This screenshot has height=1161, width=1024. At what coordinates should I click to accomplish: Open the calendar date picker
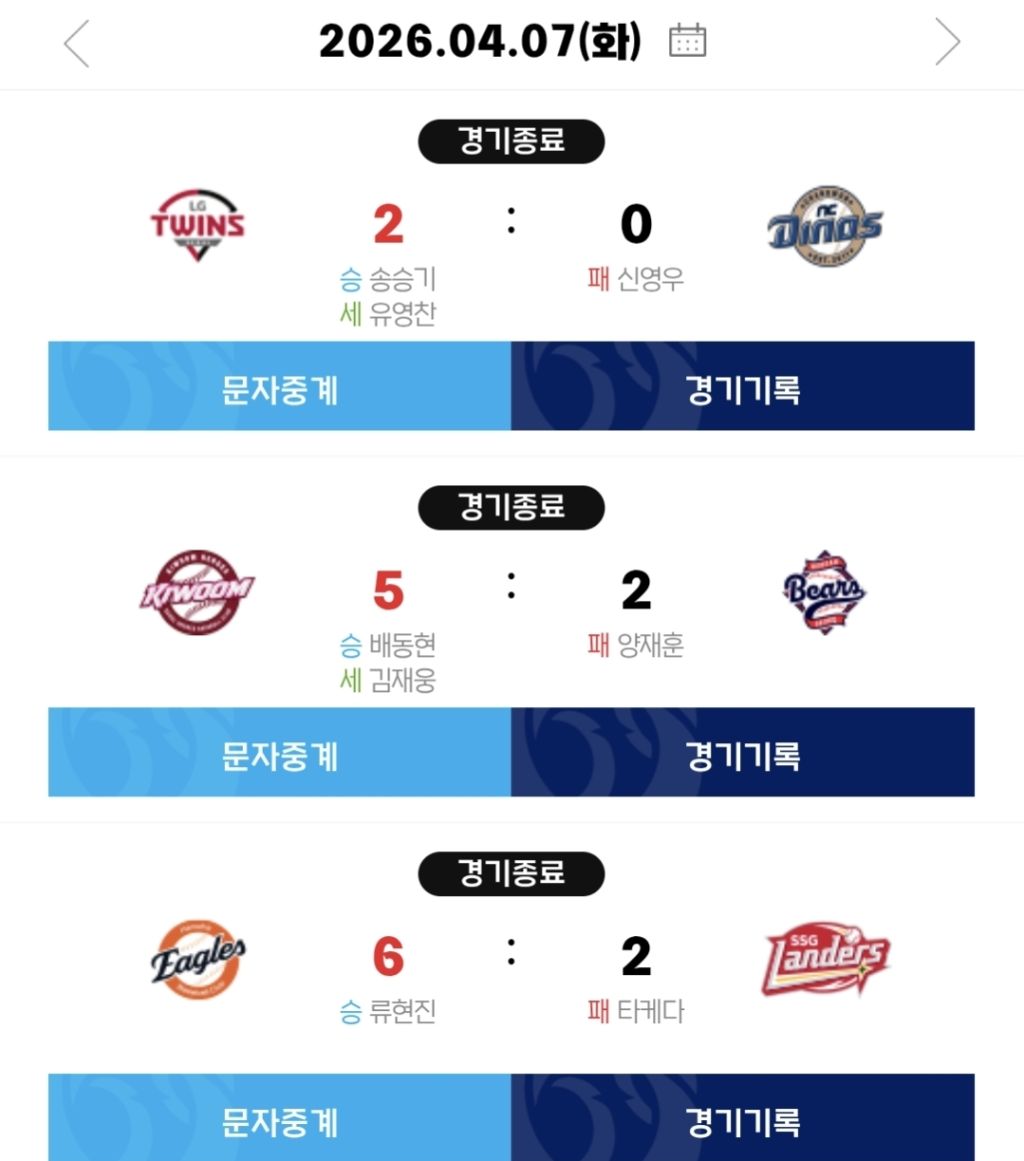point(687,40)
